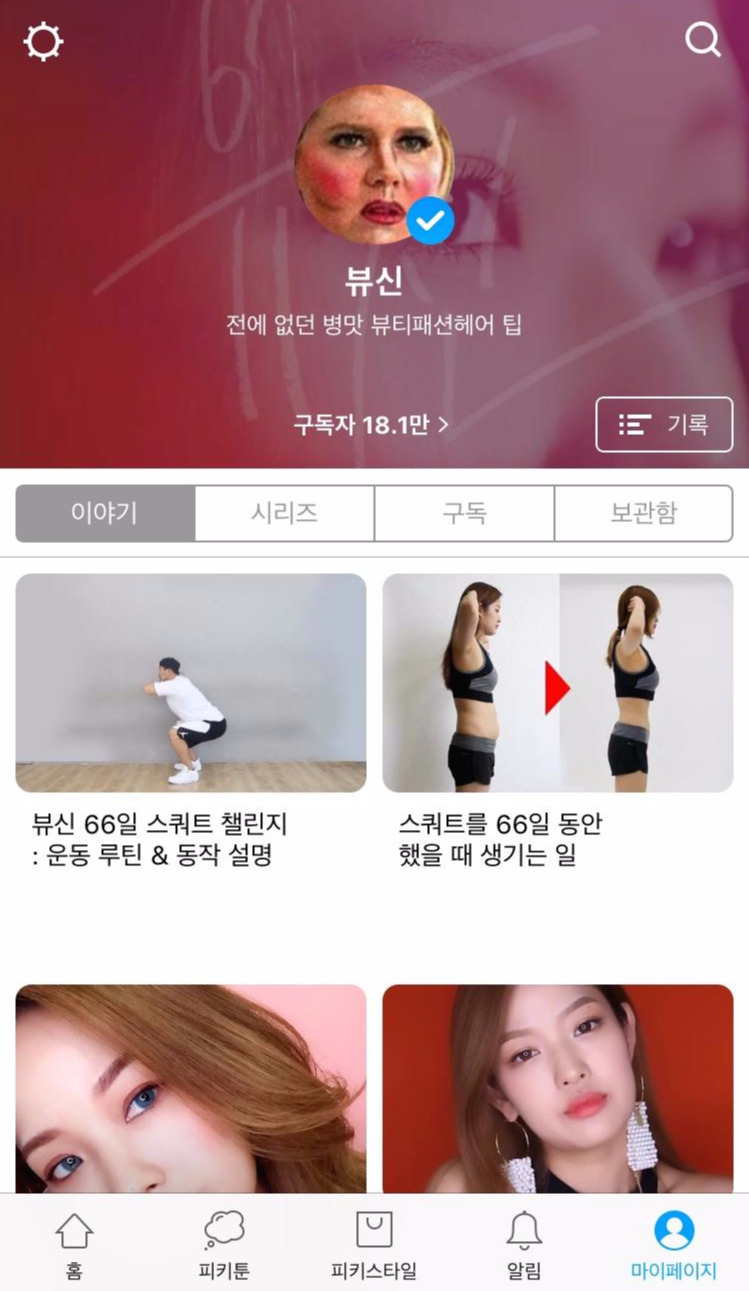Select the 이야기 tab to show stories

[103, 513]
